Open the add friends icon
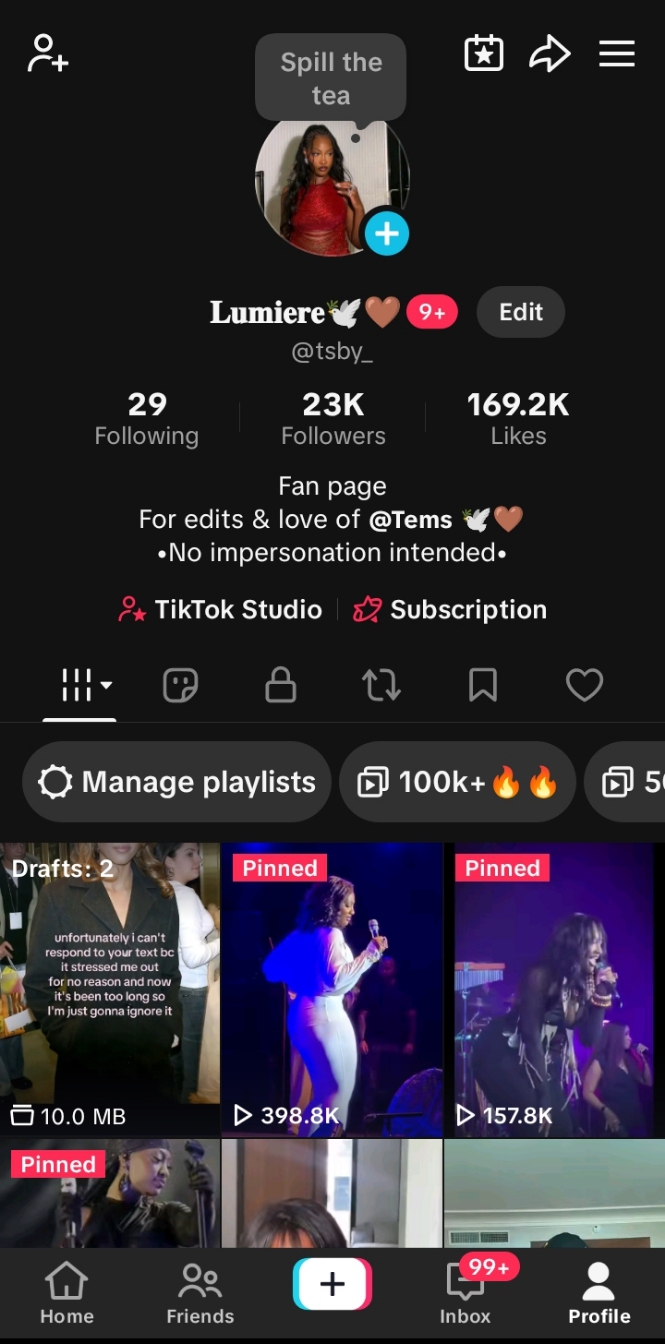The width and height of the screenshot is (665, 1344). [48, 54]
